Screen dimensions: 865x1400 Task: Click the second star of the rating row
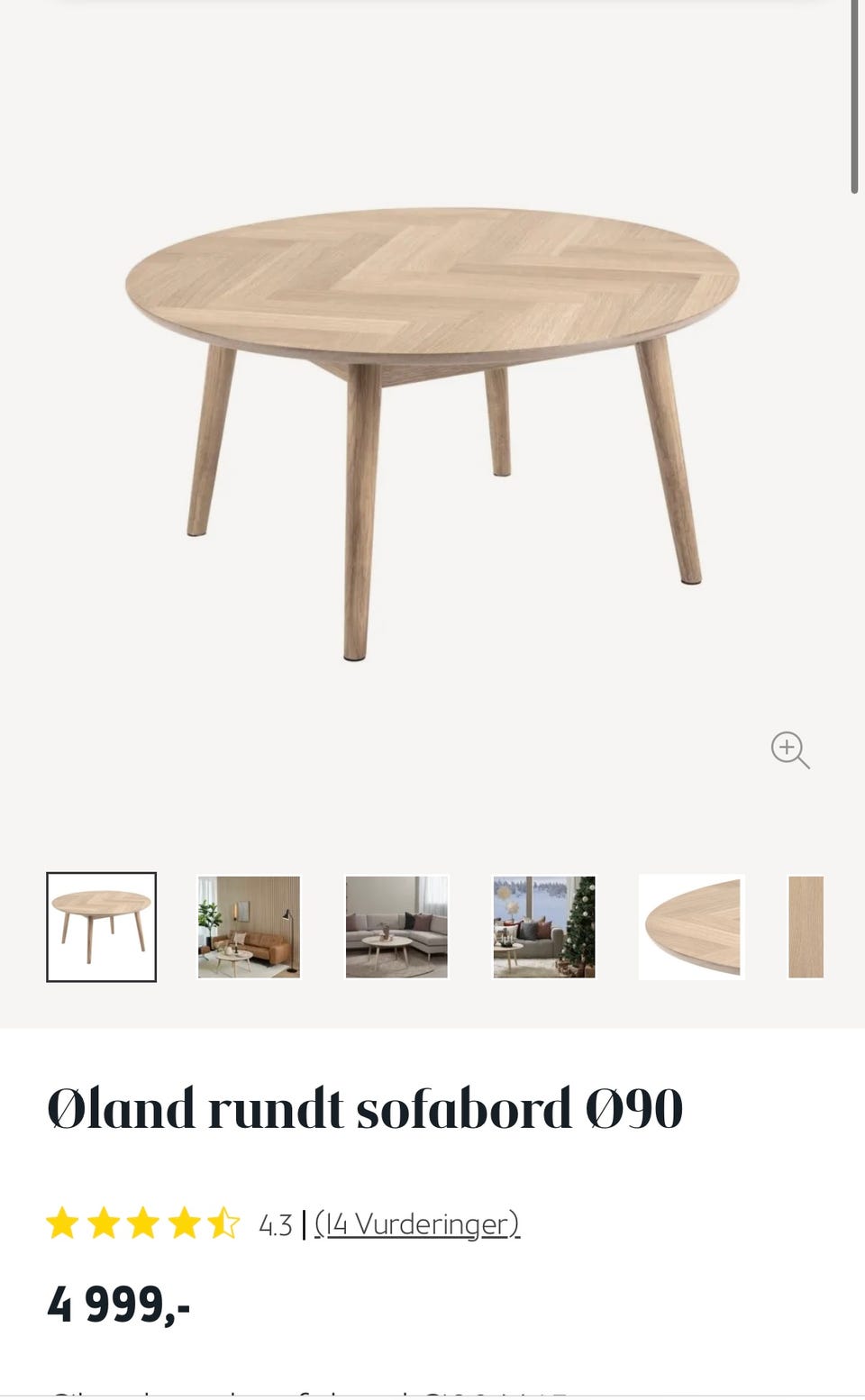[x=104, y=1223]
